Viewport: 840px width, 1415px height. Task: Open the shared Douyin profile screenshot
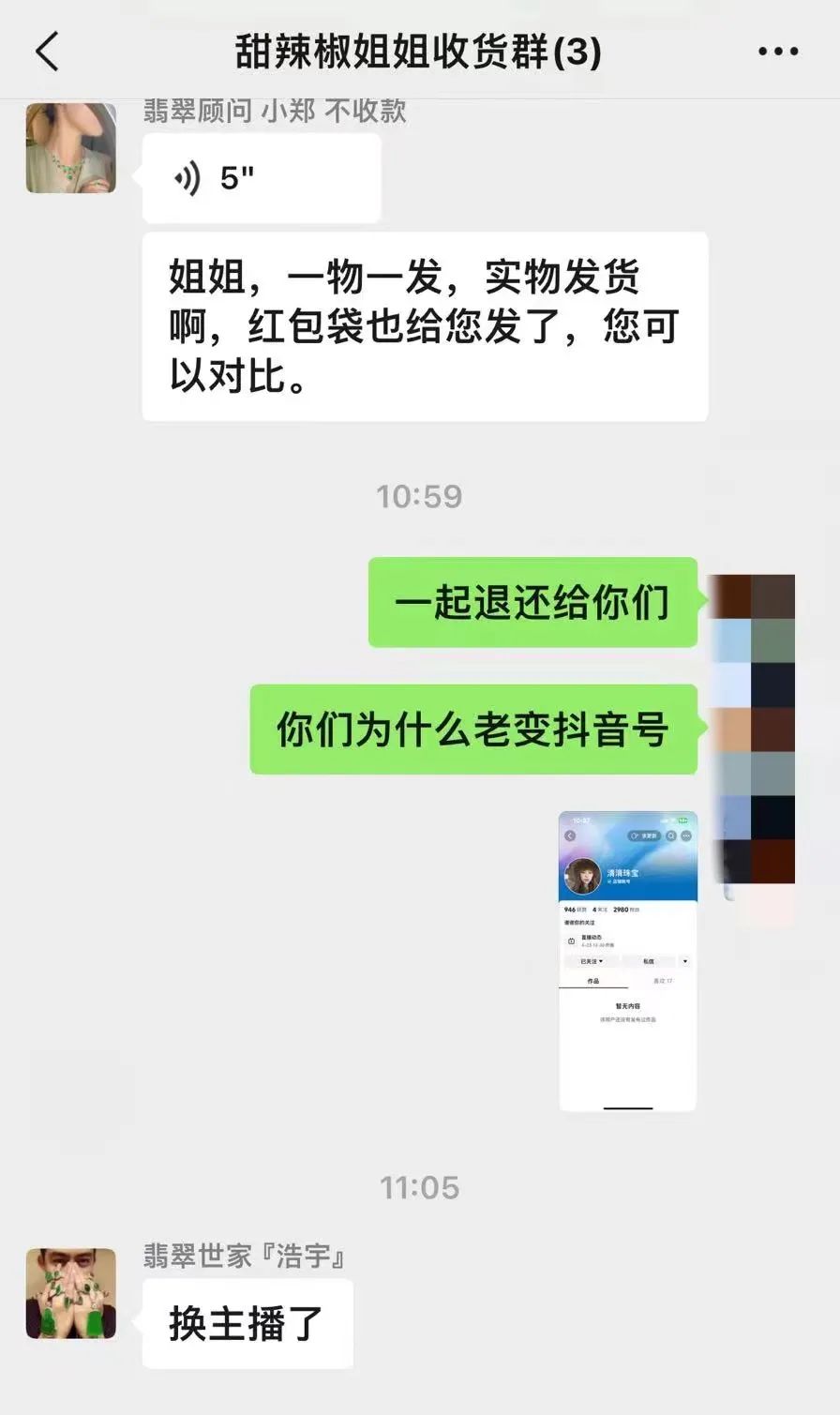pyautogui.click(x=627, y=960)
